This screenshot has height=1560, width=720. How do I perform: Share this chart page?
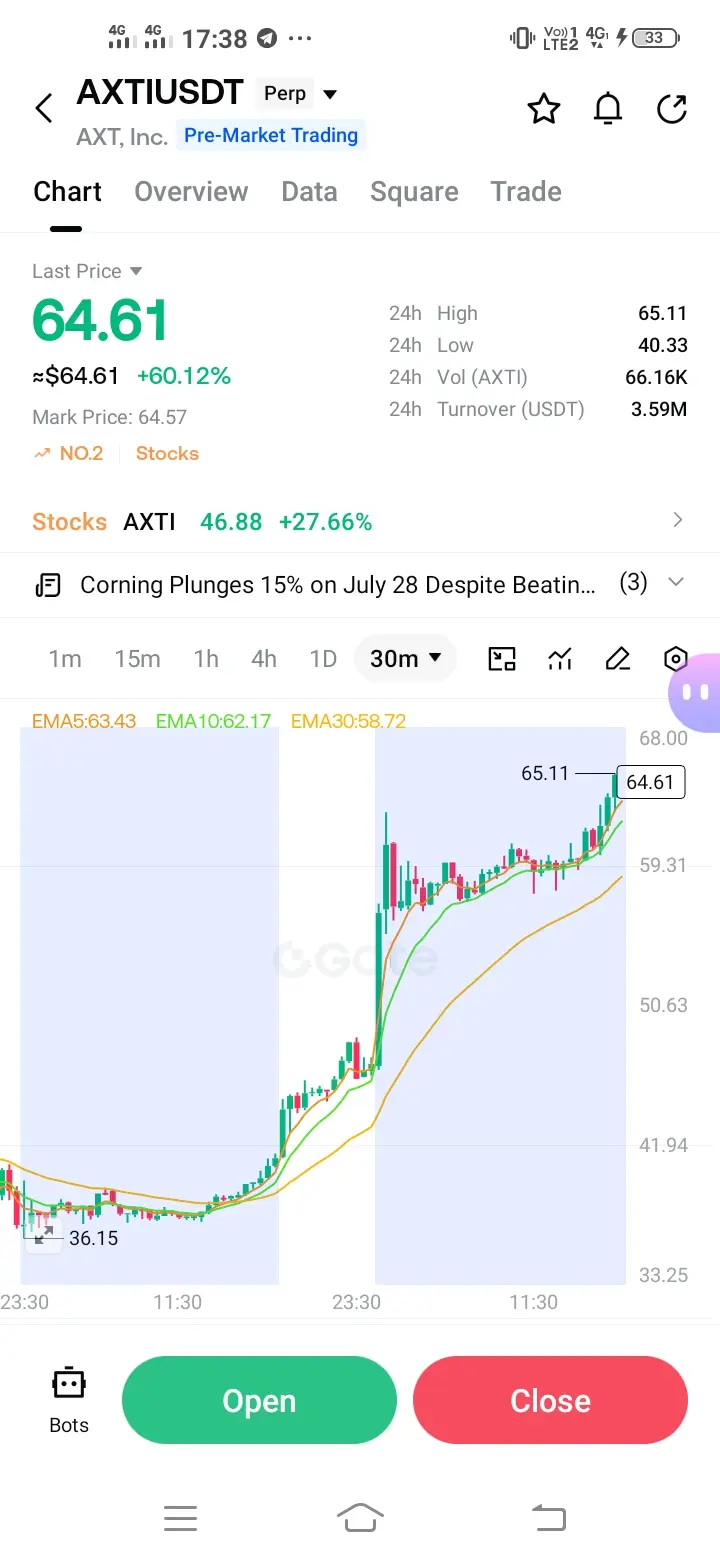point(672,108)
